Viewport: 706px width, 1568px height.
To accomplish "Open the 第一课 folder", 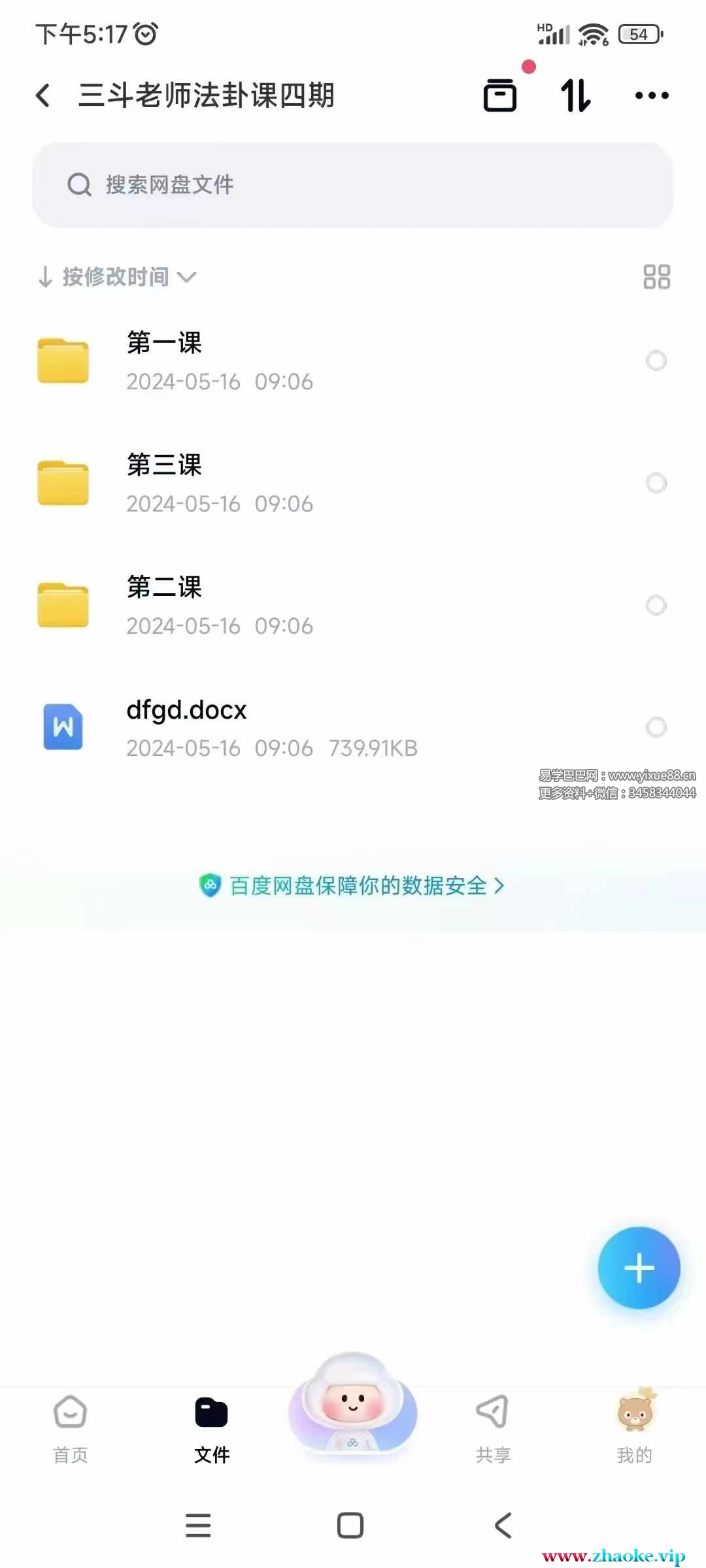I will (163, 361).
